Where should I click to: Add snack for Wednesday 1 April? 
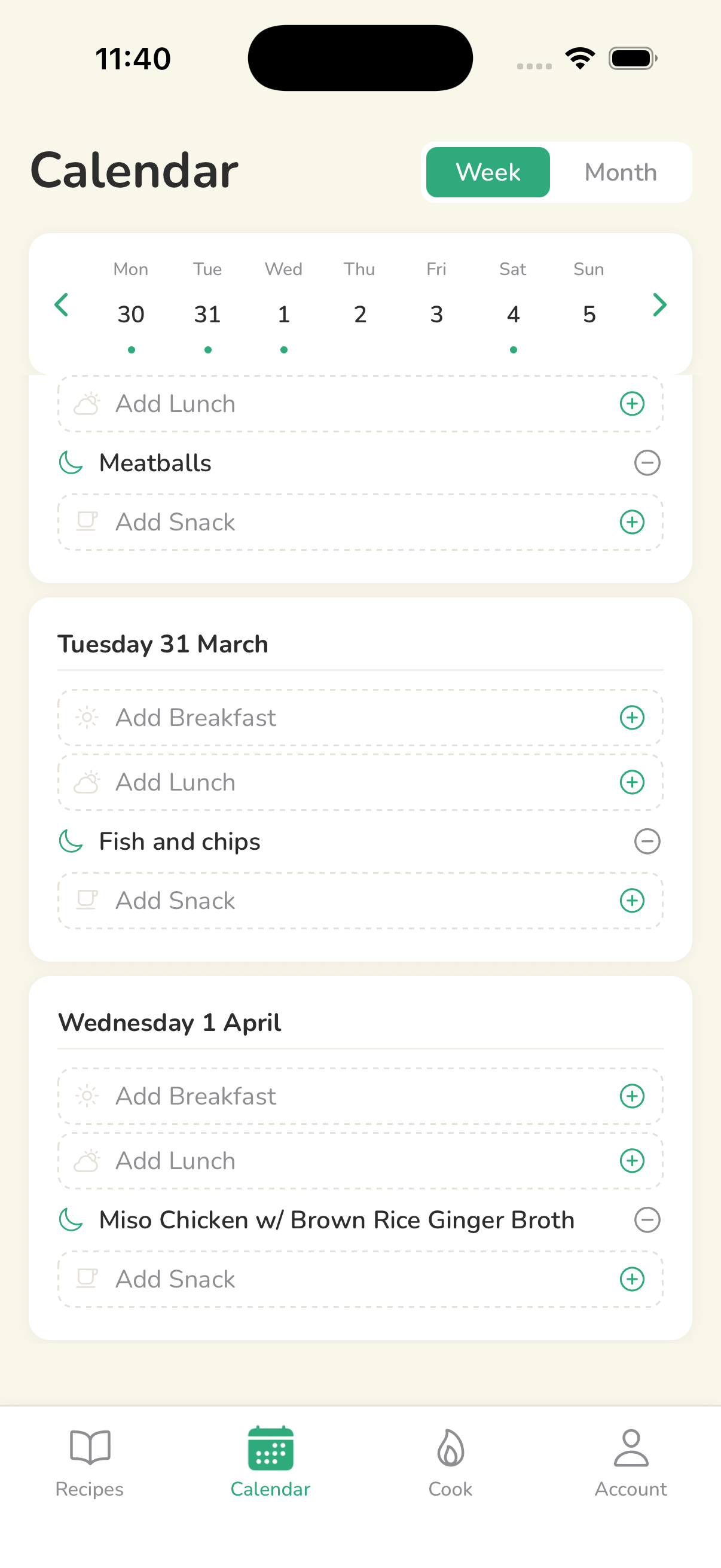633,1279
